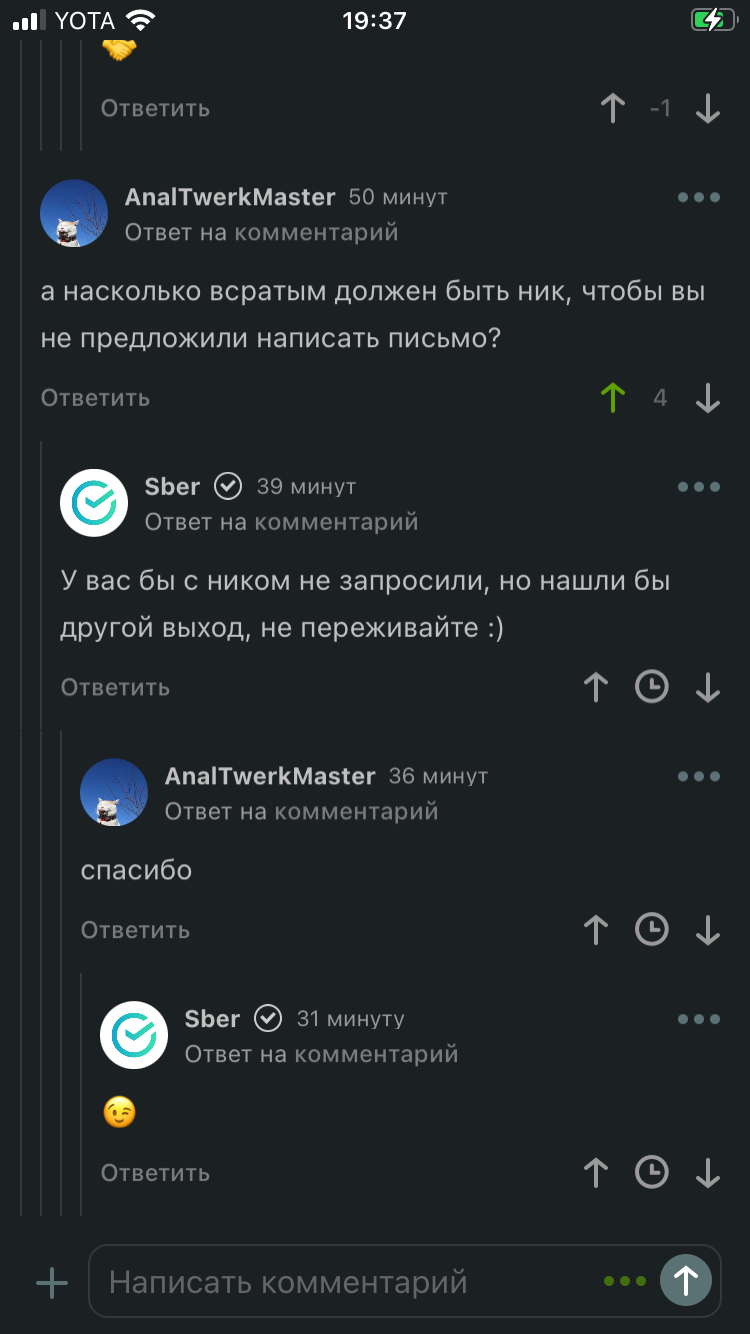Screen dimensions: 750x1334
Task: Open AnalTwerkMaster's avatar on the 36-minute comment
Action: [x=114, y=792]
